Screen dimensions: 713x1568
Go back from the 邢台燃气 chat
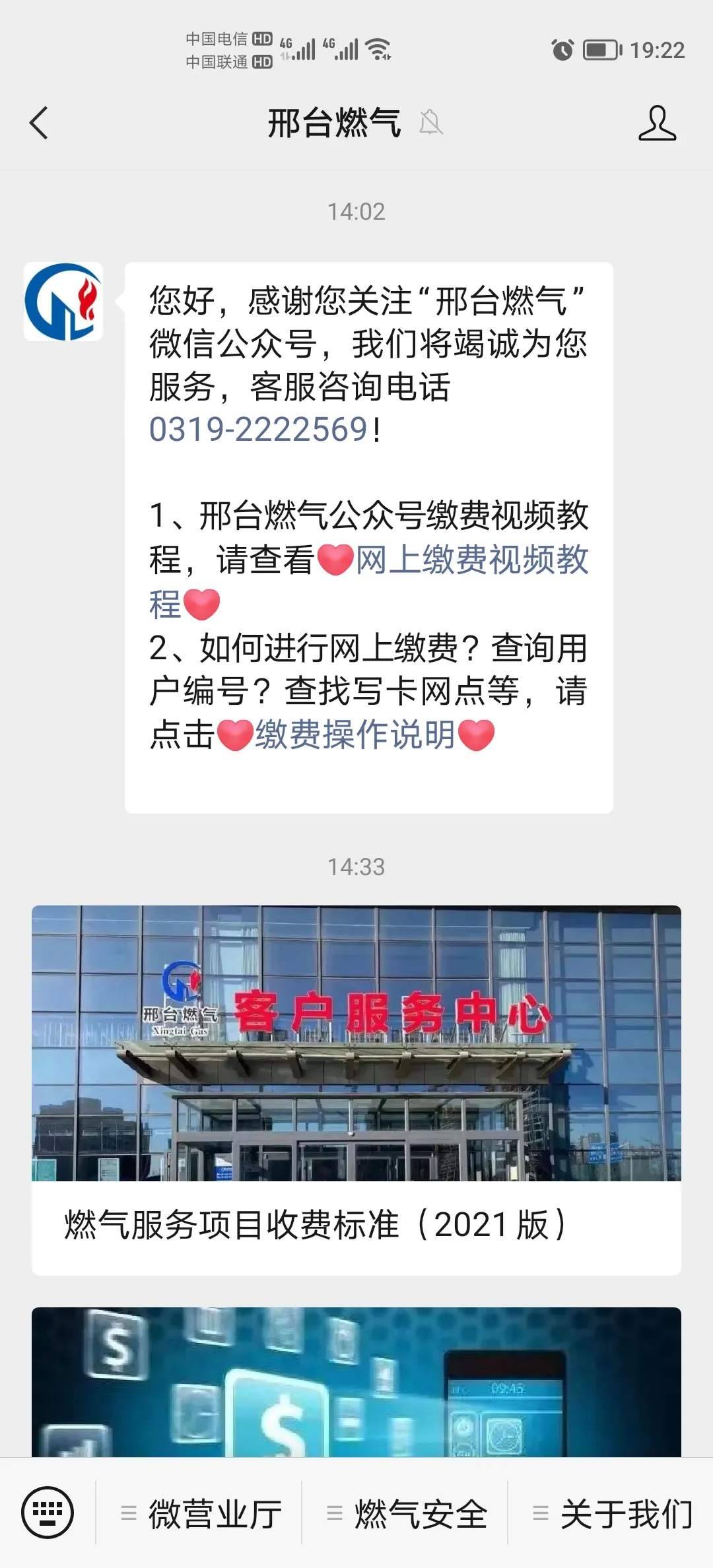[39, 123]
